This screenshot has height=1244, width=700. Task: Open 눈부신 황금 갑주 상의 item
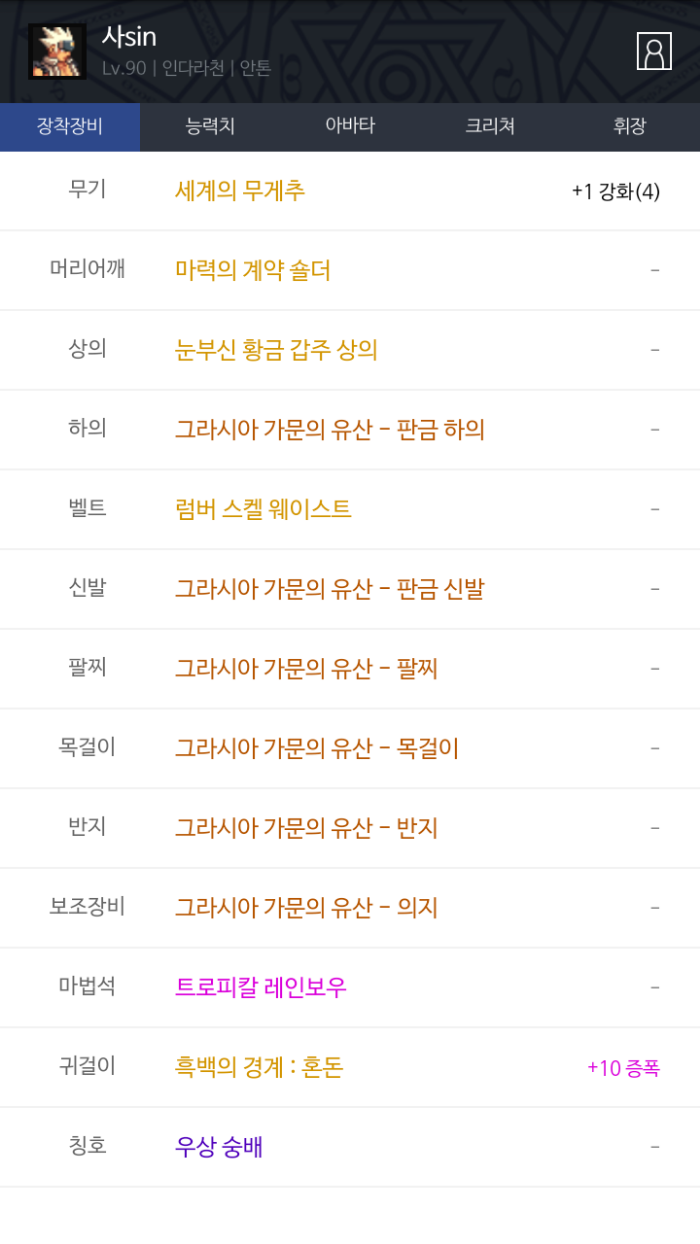click(276, 350)
